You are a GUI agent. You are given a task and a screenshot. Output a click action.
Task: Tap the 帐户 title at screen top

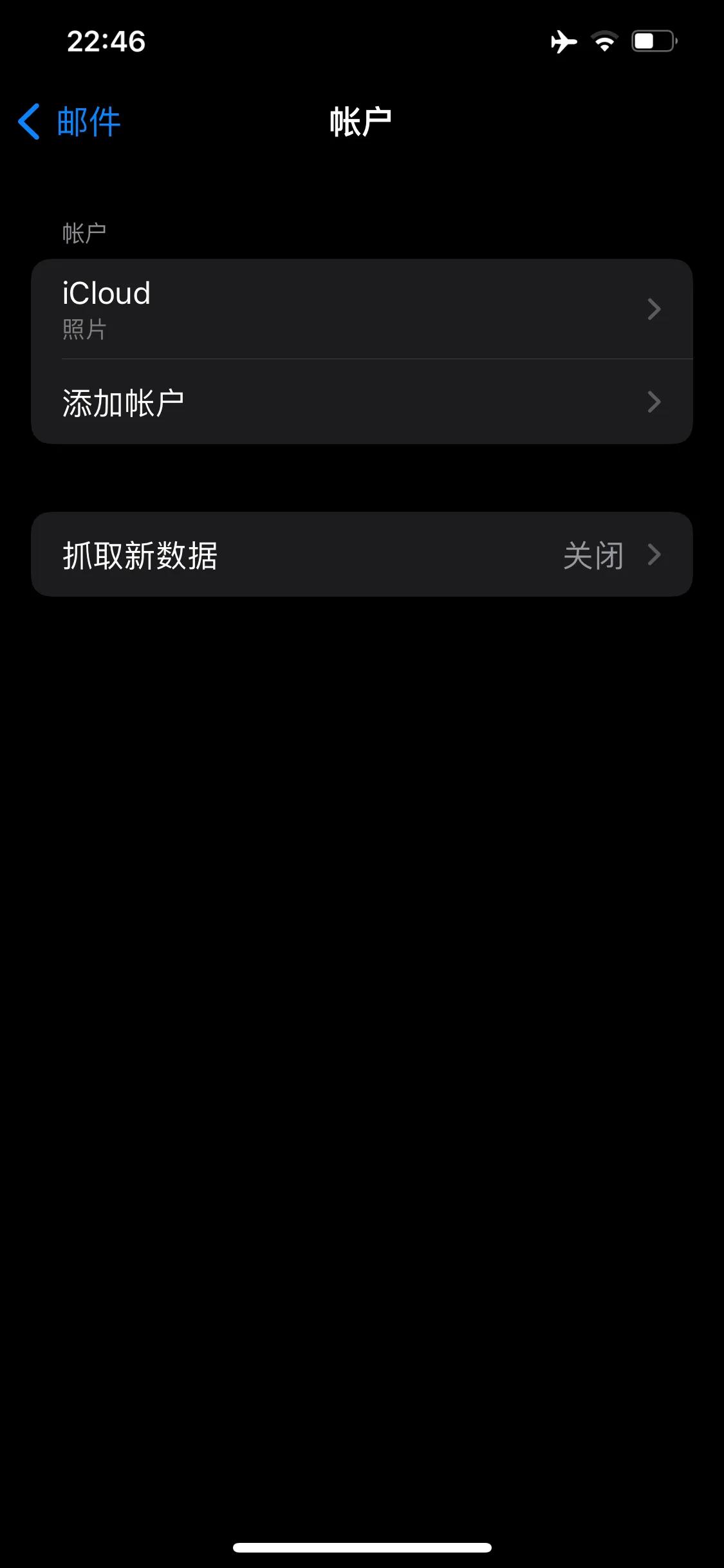(x=362, y=120)
